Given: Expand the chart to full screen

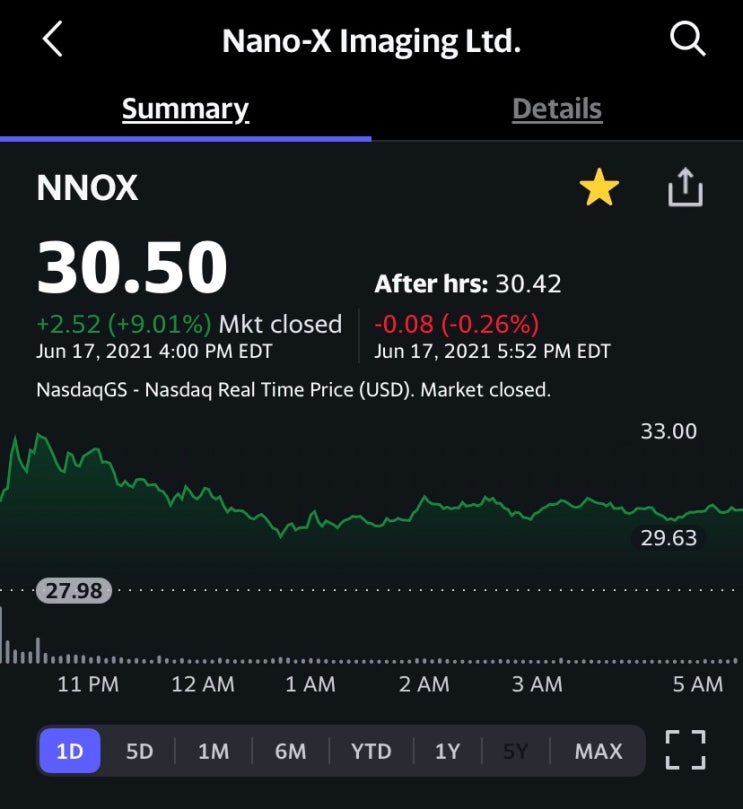Looking at the screenshot, I should pos(685,750).
